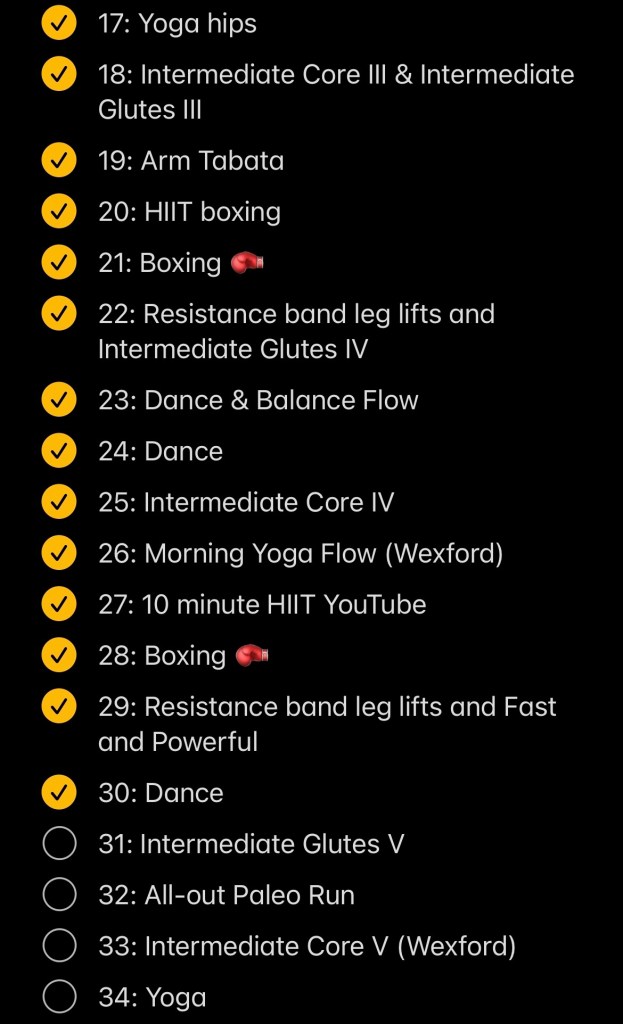623x1024 pixels.
Task: Uncheck '26: Morning Yoga Flow (Wexford)'
Action: (59, 553)
